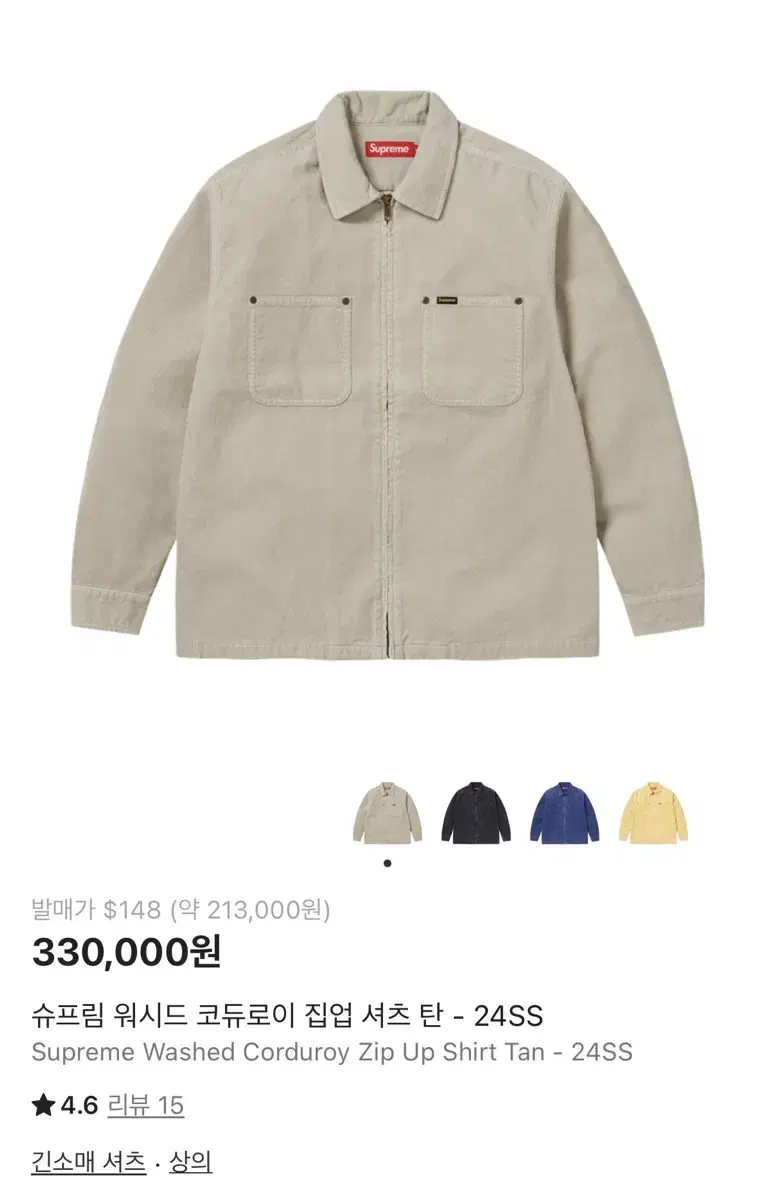Click the red Supreme box logo on the collar
Screen dimensions: 775x1200
pos(390,148)
